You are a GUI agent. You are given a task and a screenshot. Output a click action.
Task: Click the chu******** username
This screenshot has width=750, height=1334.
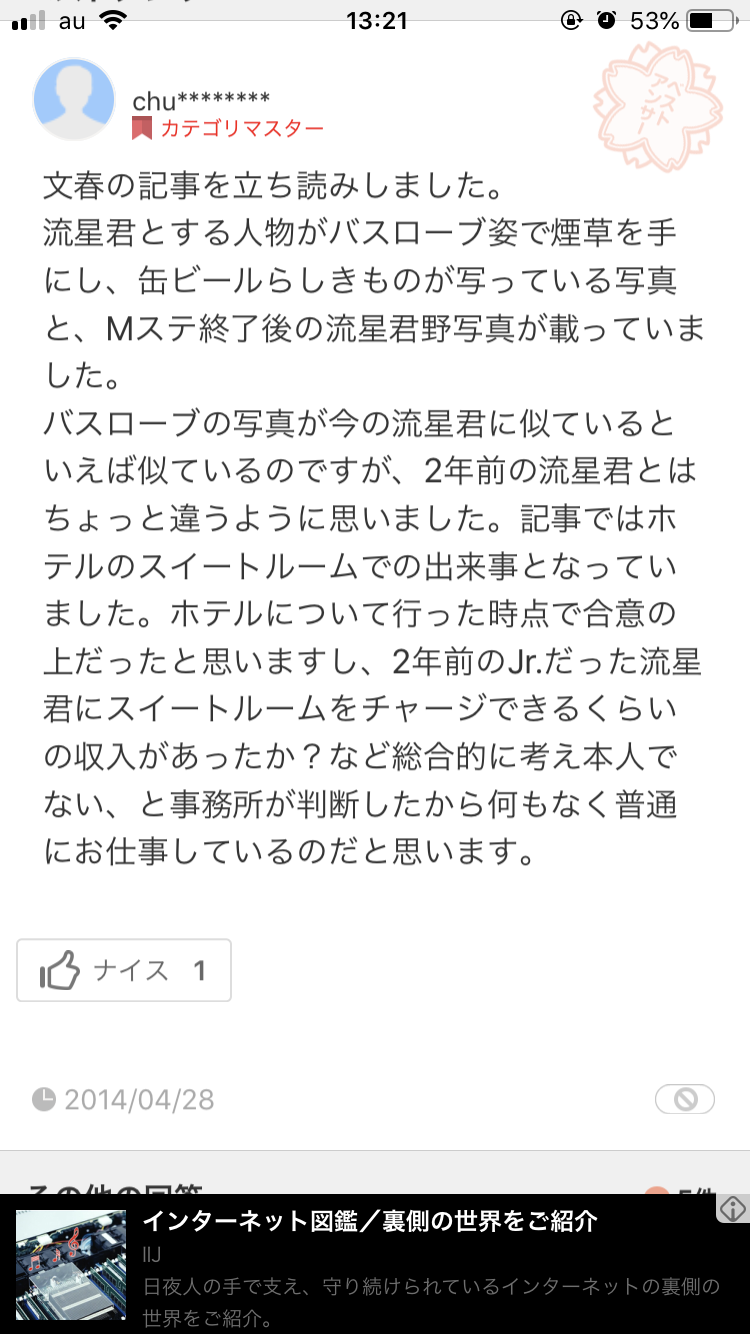[198, 99]
